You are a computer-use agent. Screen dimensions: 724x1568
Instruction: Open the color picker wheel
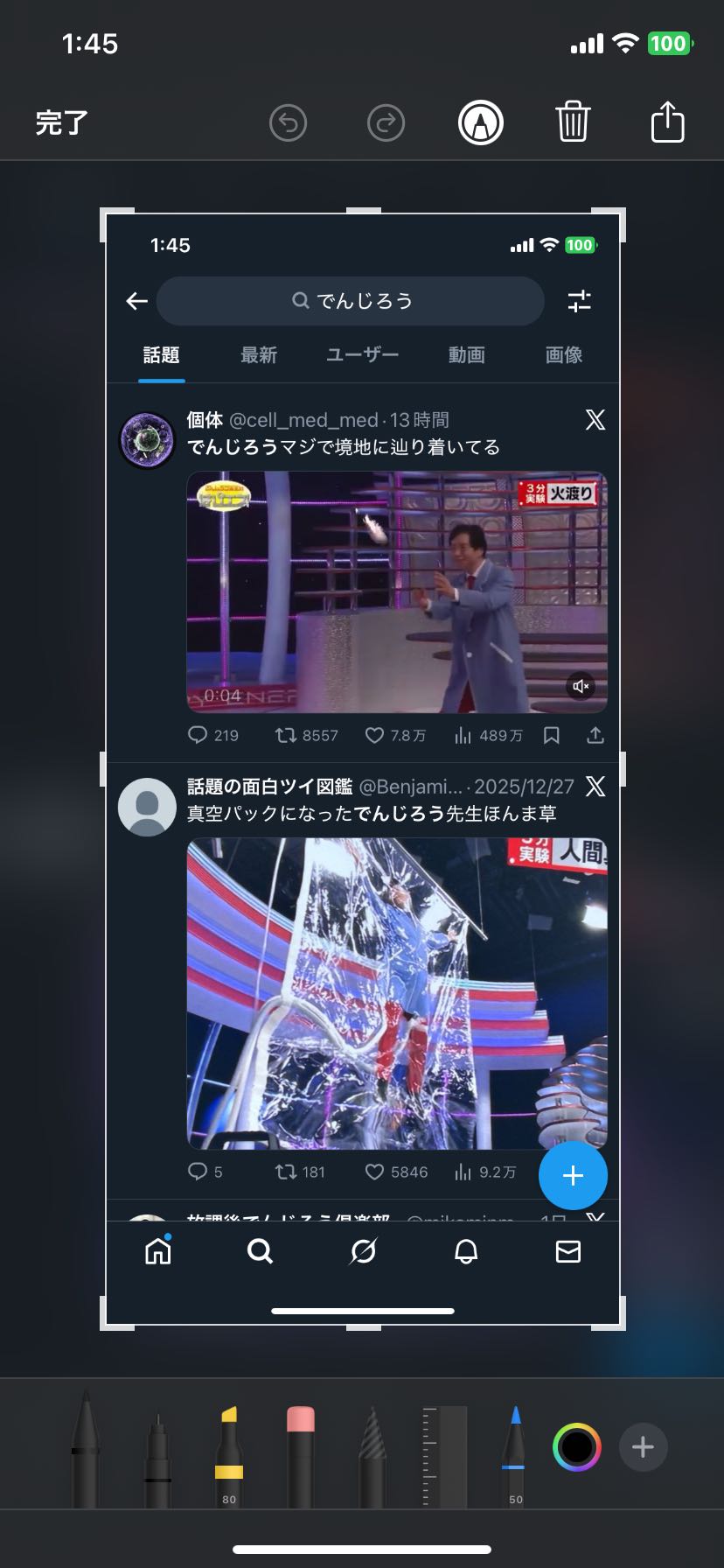[577, 1446]
